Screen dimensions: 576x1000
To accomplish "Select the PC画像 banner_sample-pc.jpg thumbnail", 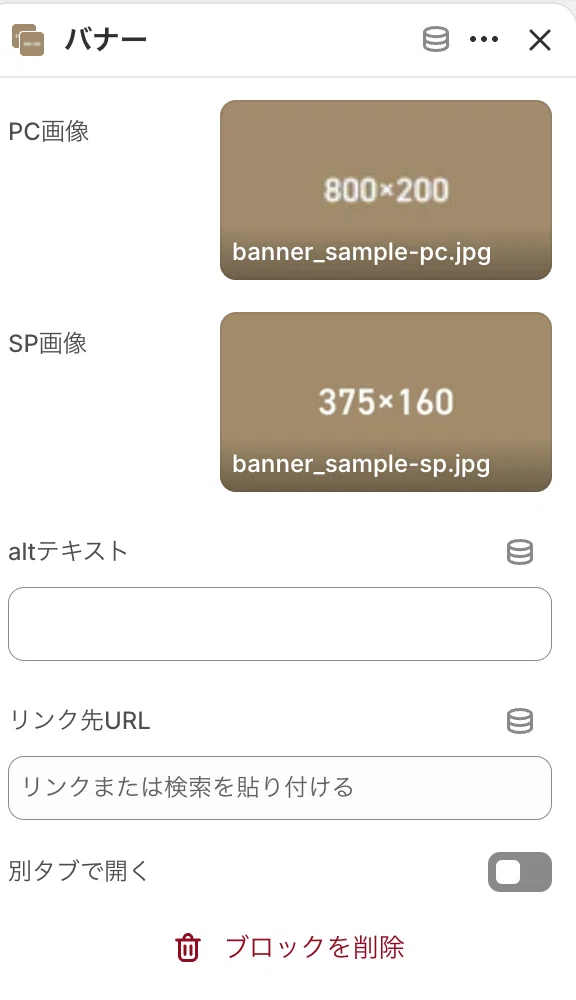I will click(x=386, y=190).
